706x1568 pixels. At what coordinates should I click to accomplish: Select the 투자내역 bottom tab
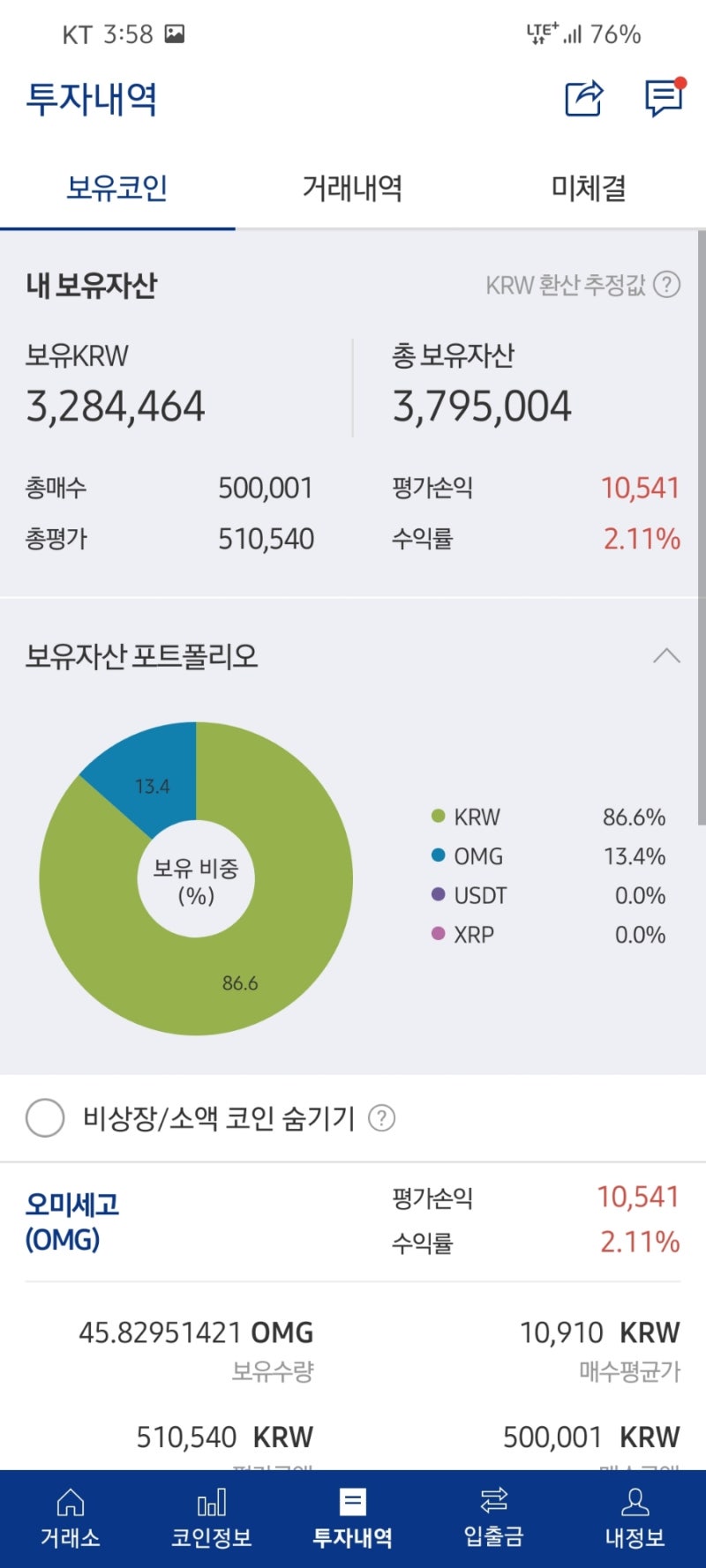coord(353,1519)
